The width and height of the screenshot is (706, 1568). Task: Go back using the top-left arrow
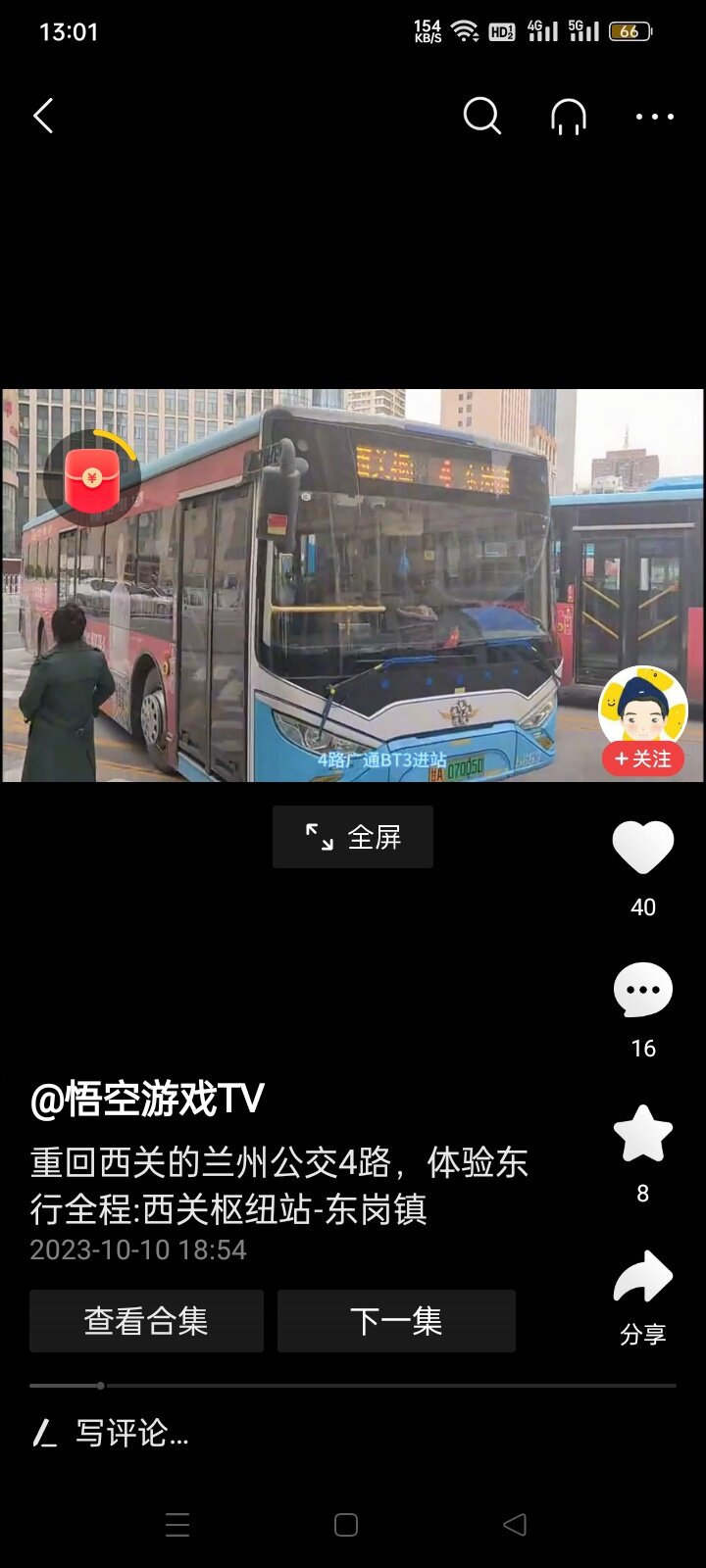pos(43,116)
